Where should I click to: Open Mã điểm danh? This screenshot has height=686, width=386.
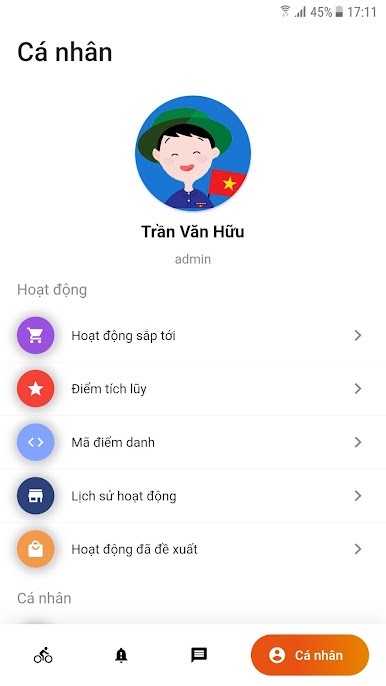point(193,442)
